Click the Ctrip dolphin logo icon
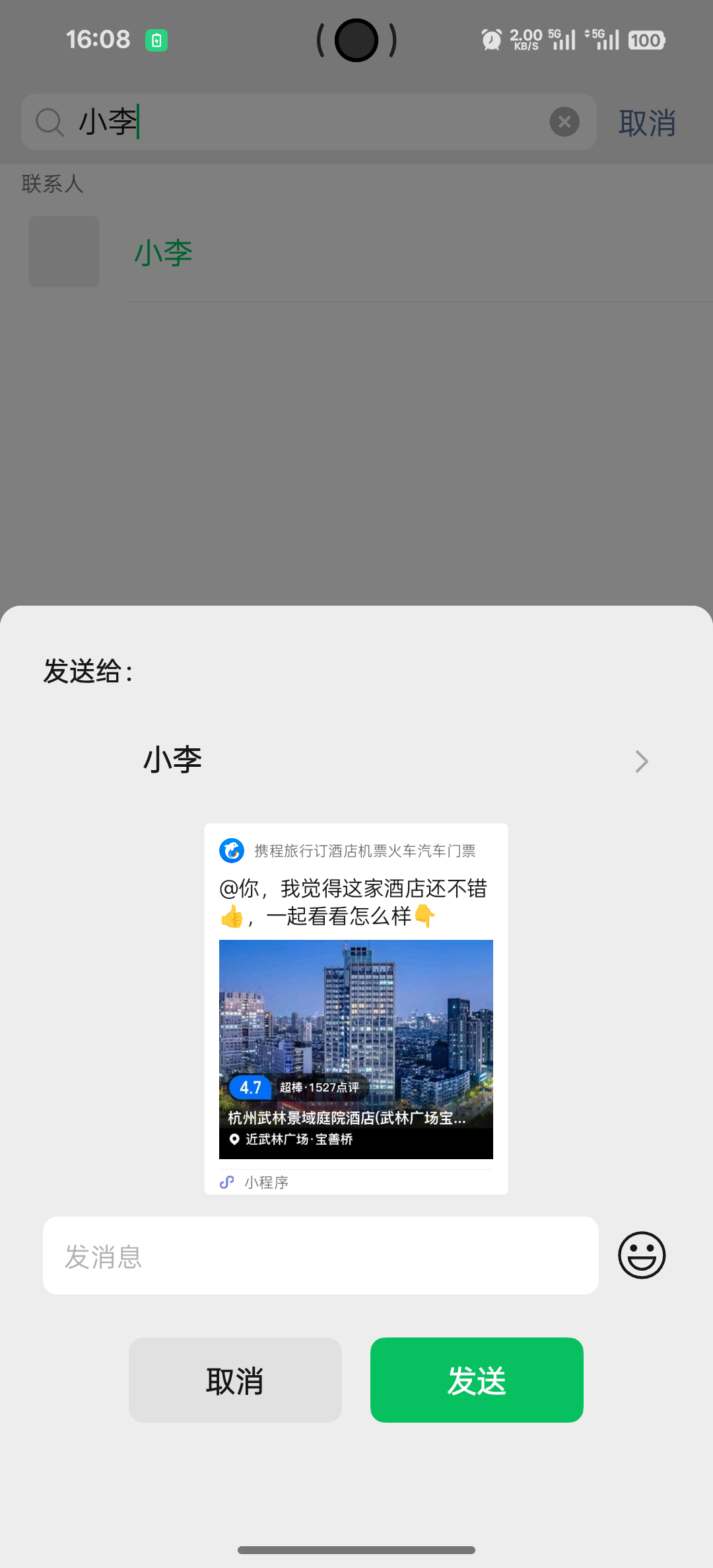This screenshot has height=1568, width=713. tap(232, 850)
